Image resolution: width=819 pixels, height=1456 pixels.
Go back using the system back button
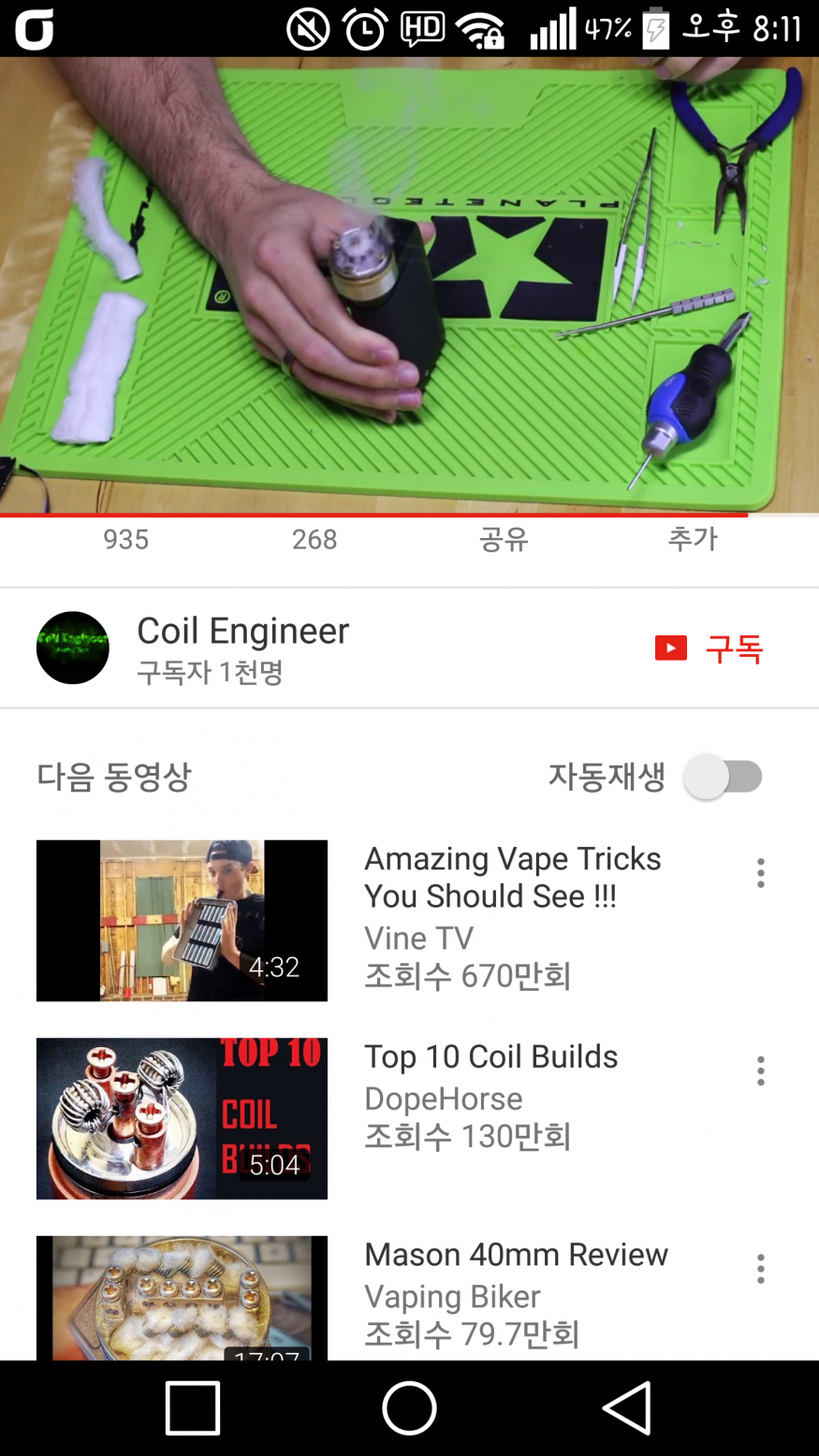tap(626, 1408)
